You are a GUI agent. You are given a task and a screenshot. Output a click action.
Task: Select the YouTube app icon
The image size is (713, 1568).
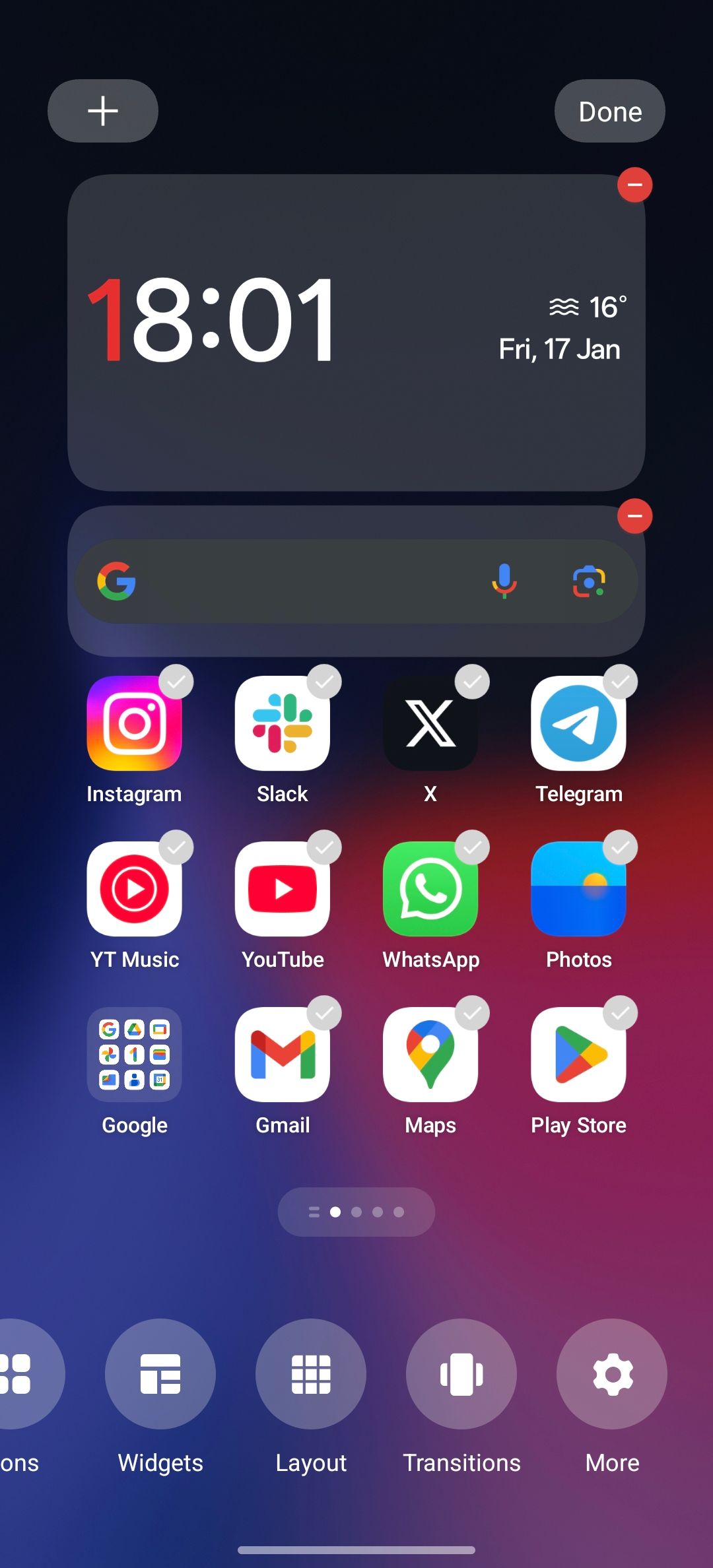click(x=283, y=890)
